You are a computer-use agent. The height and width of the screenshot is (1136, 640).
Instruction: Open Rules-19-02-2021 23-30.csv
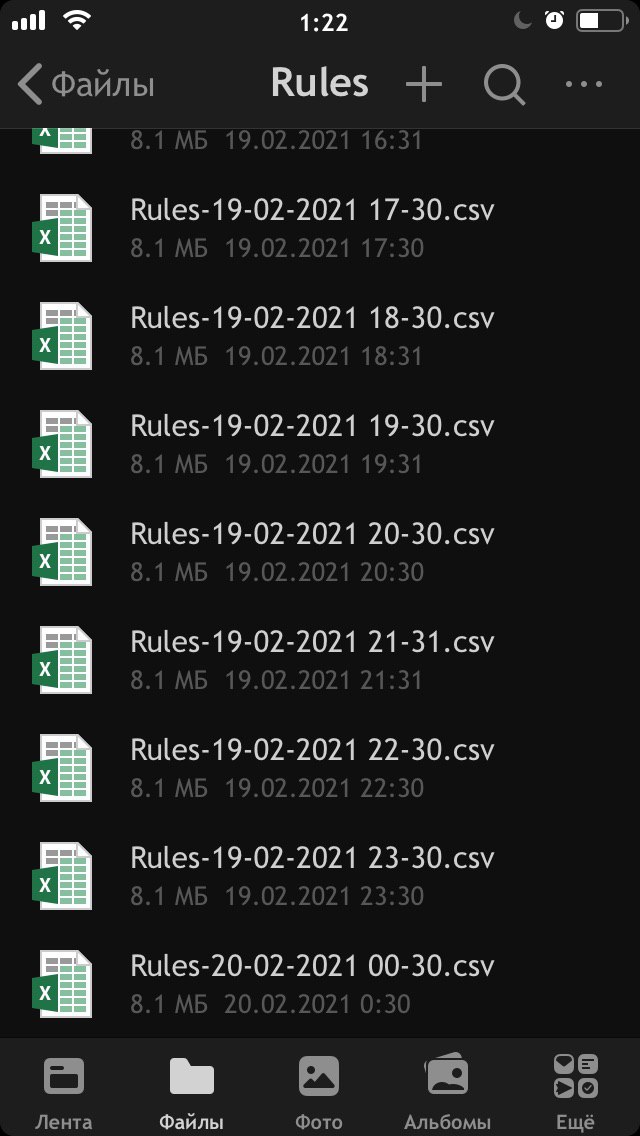[312, 875]
